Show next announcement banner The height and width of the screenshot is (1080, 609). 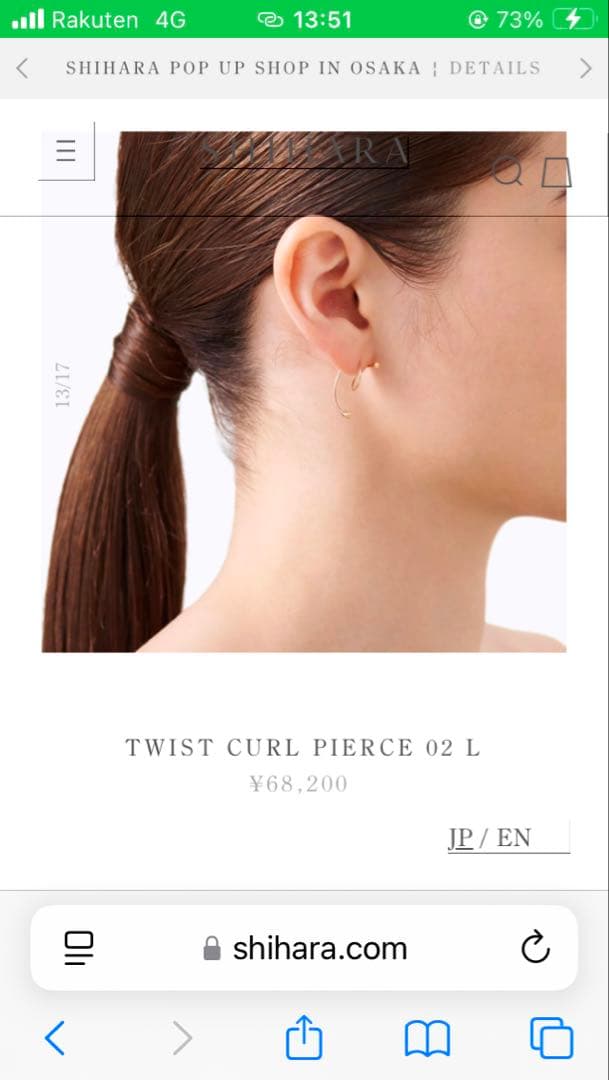point(586,68)
